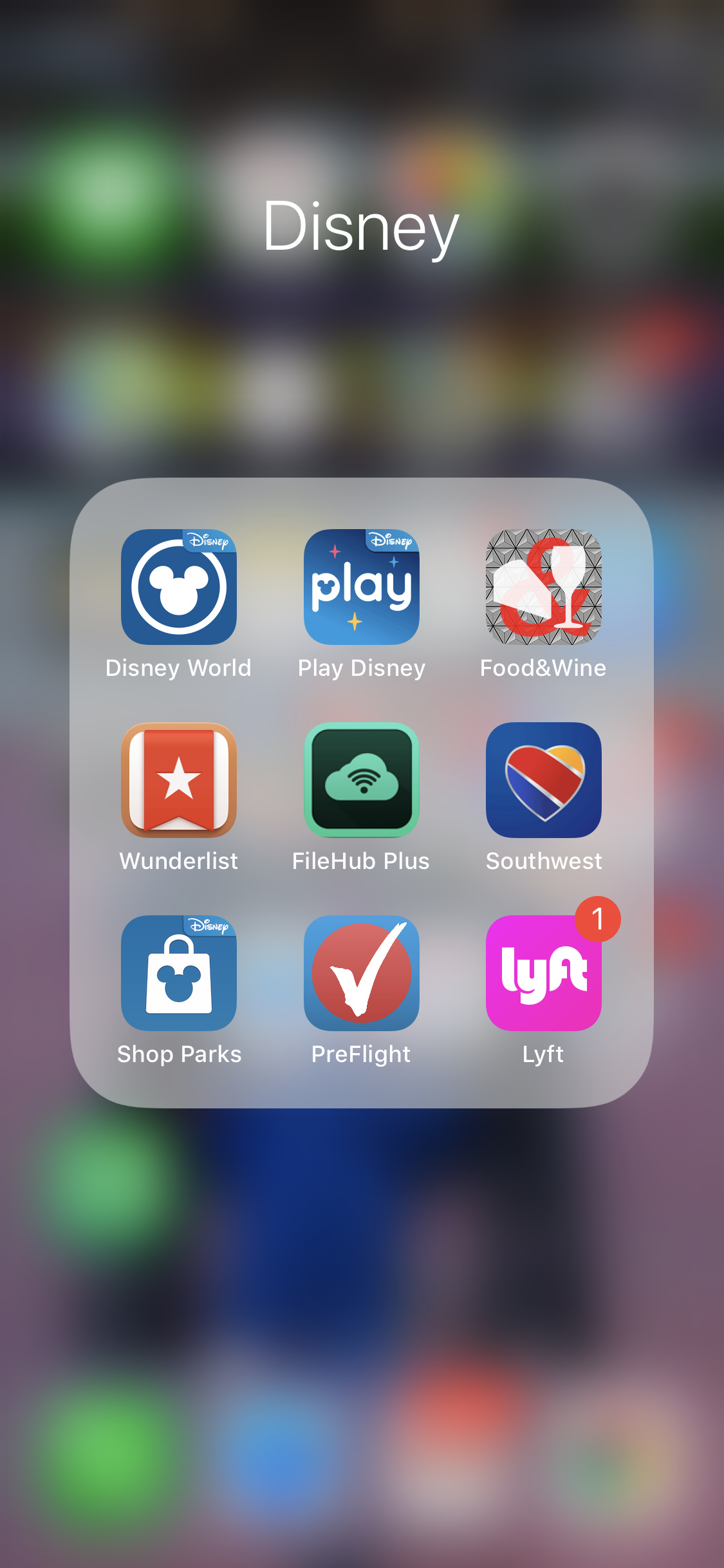The height and width of the screenshot is (1568, 724).
Task: Open the Disney World app
Action: pyautogui.click(x=179, y=587)
